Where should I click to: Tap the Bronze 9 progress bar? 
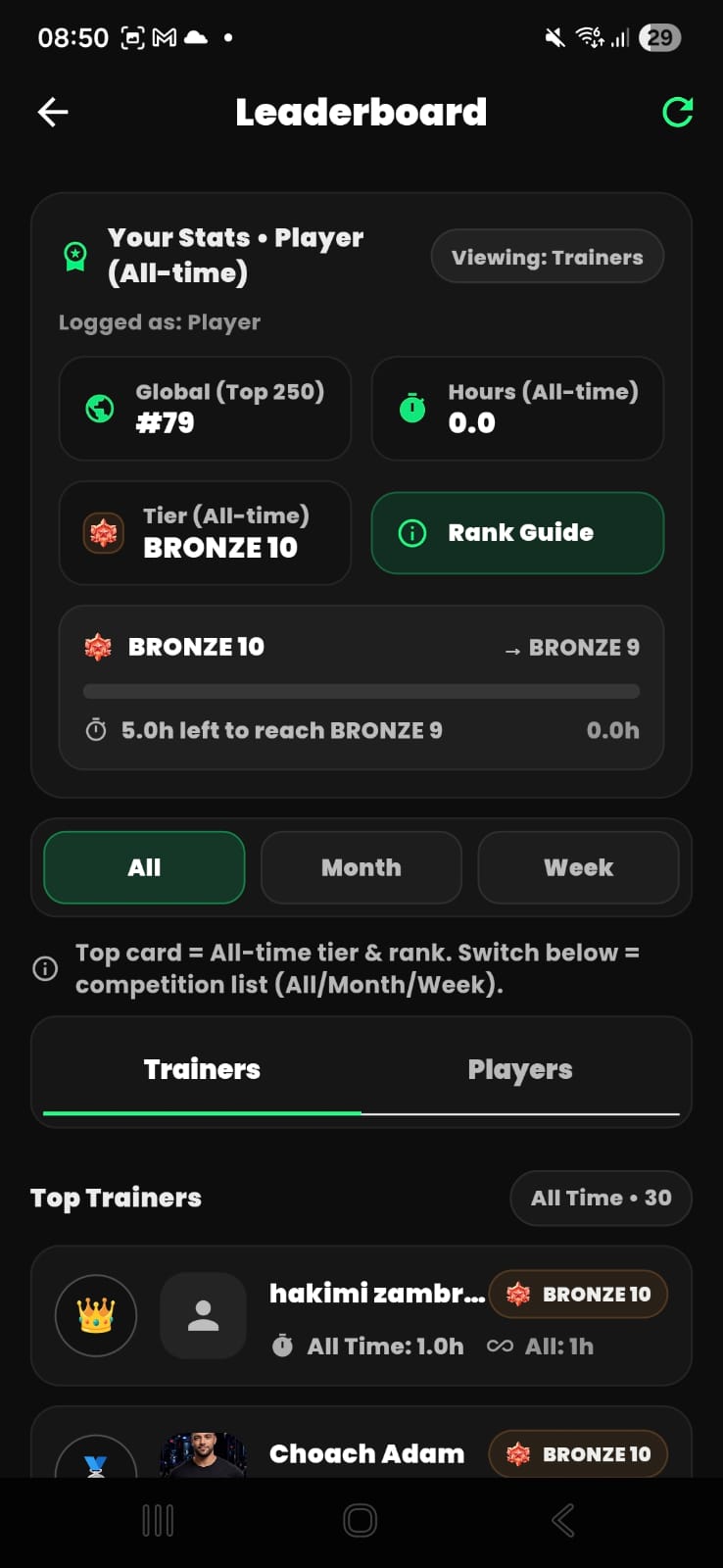point(361,689)
